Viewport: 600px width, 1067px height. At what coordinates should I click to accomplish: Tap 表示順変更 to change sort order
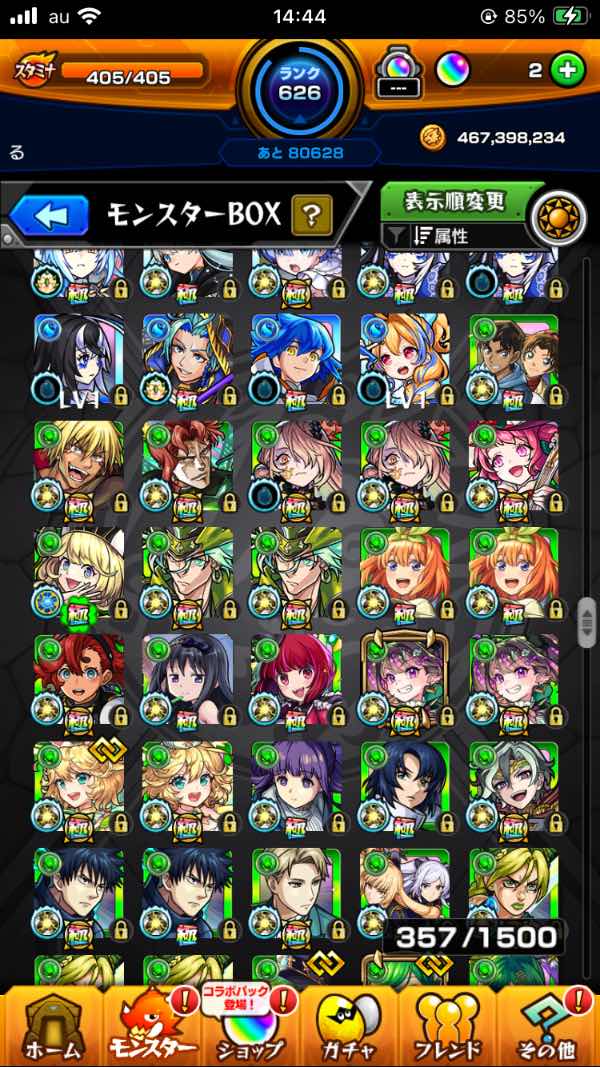[x=455, y=200]
